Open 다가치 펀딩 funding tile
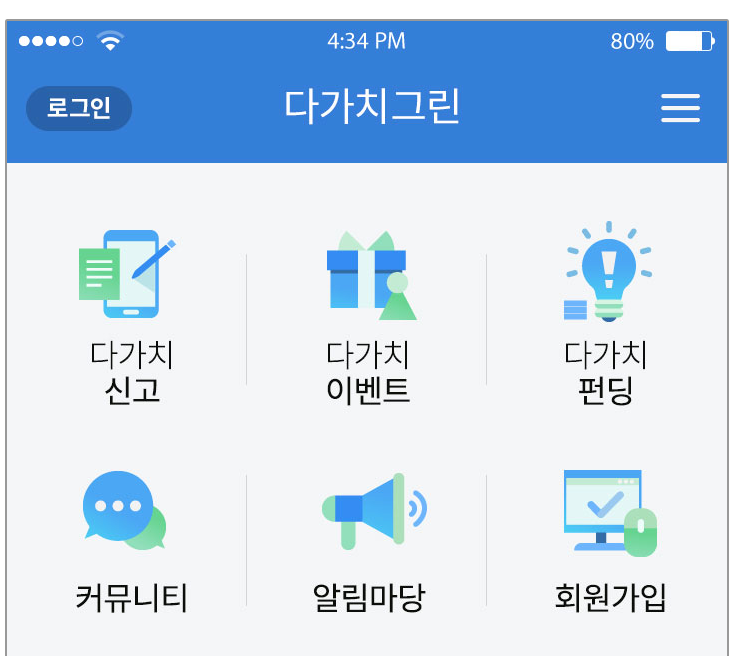 [x=606, y=315]
